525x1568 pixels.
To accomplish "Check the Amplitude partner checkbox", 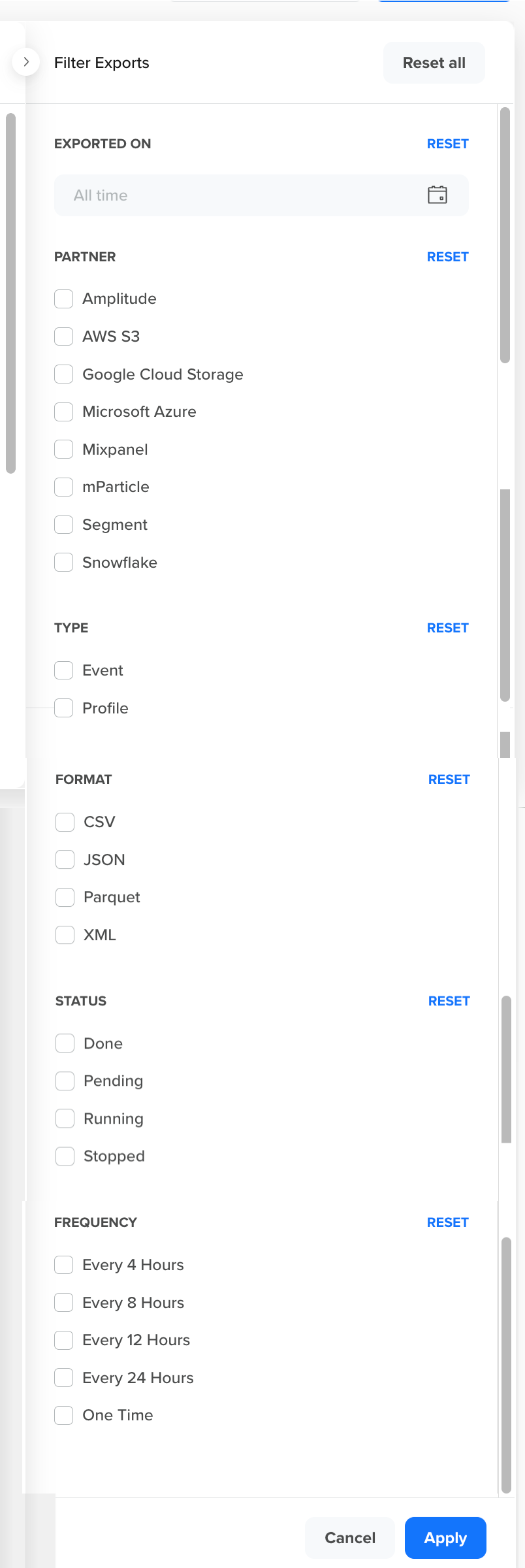I will 63,299.
